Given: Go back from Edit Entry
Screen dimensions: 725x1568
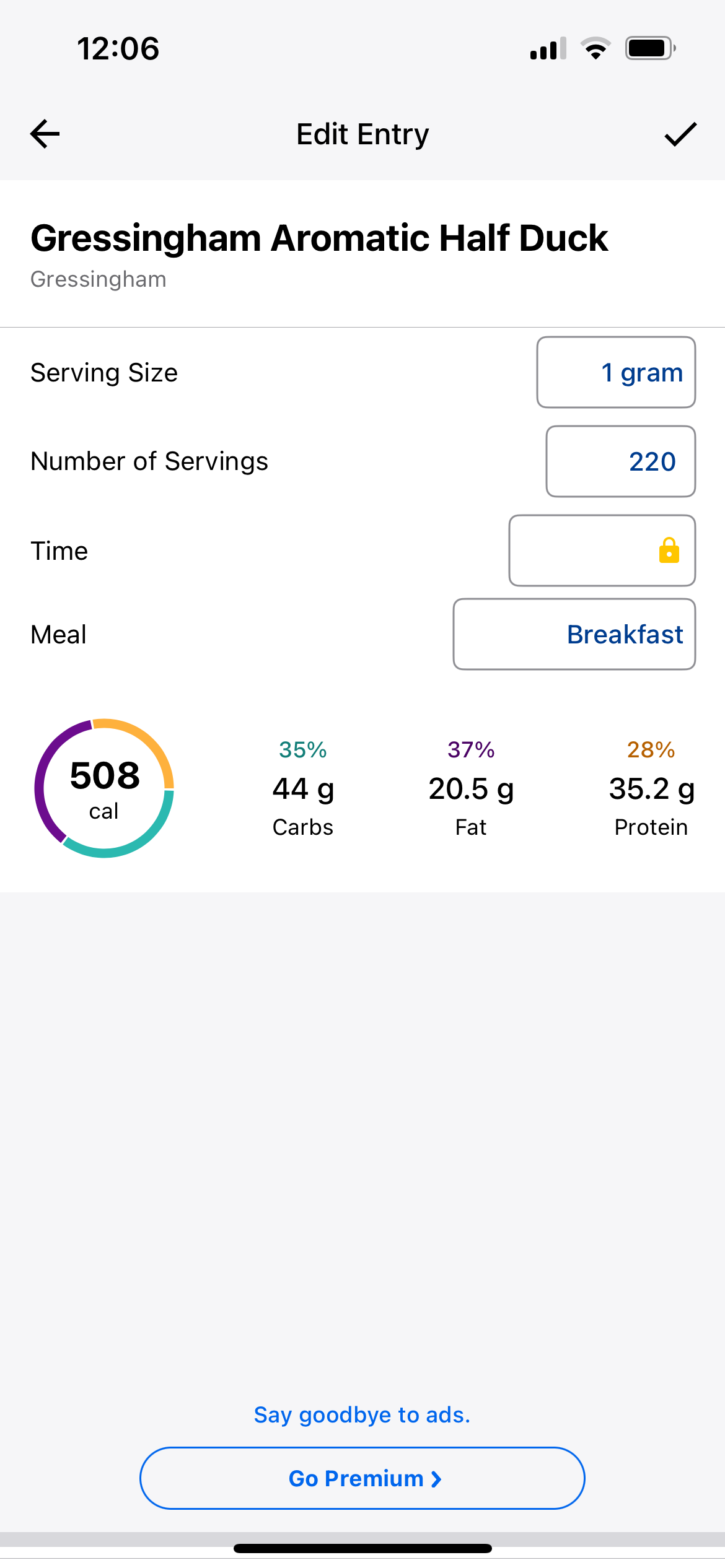Looking at the screenshot, I should tap(45, 134).
